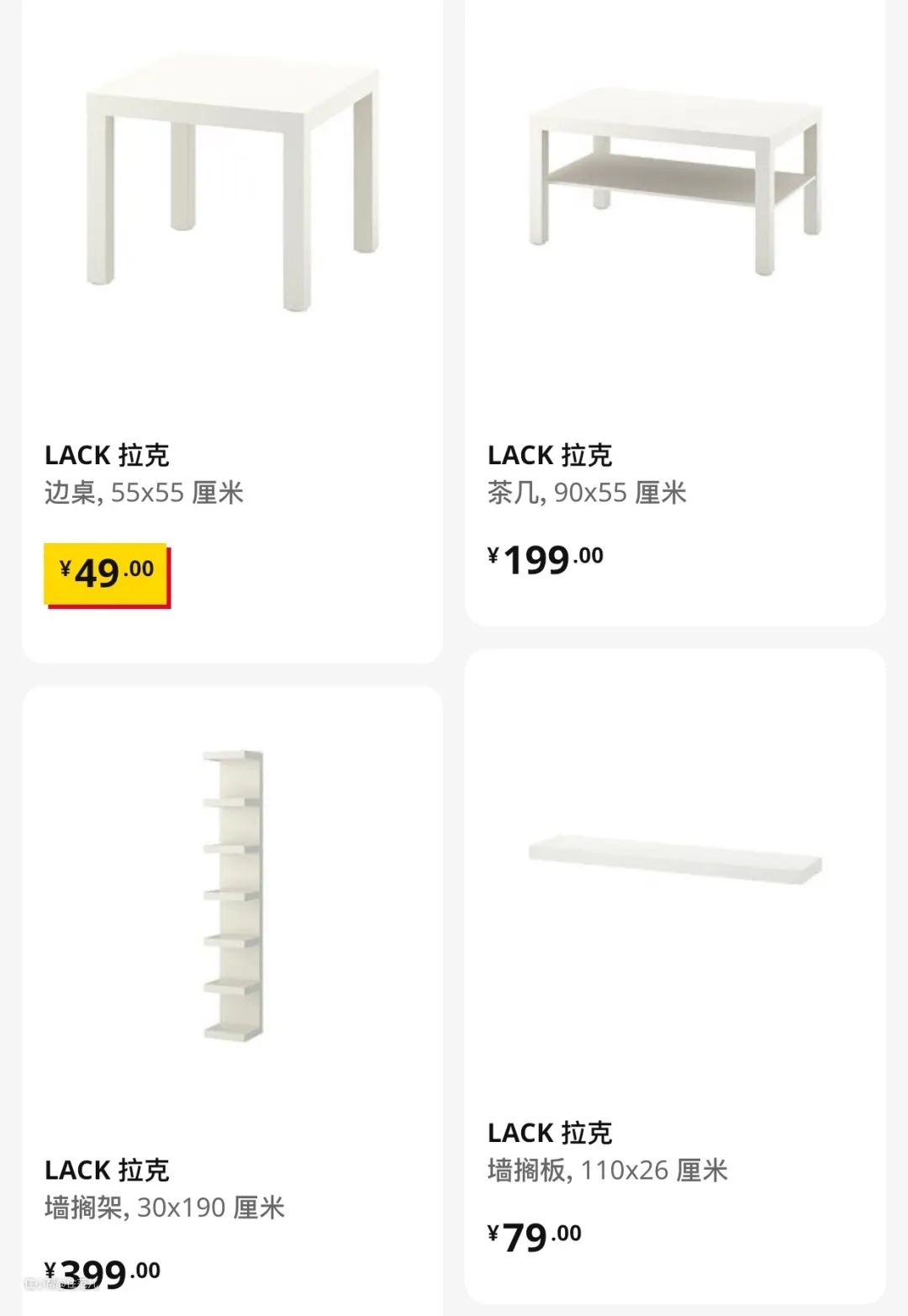Open the LACK 茶几 90x55 厘米 product card
The width and height of the screenshot is (908, 1316).
674,320
